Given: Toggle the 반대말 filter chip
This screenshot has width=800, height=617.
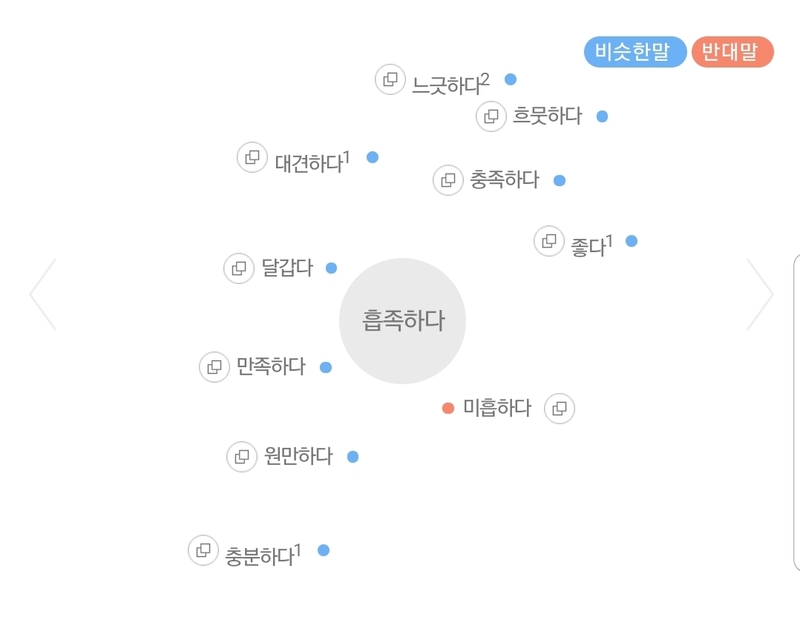Looking at the screenshot, I should pyautogui.click(x=731, y=52).
